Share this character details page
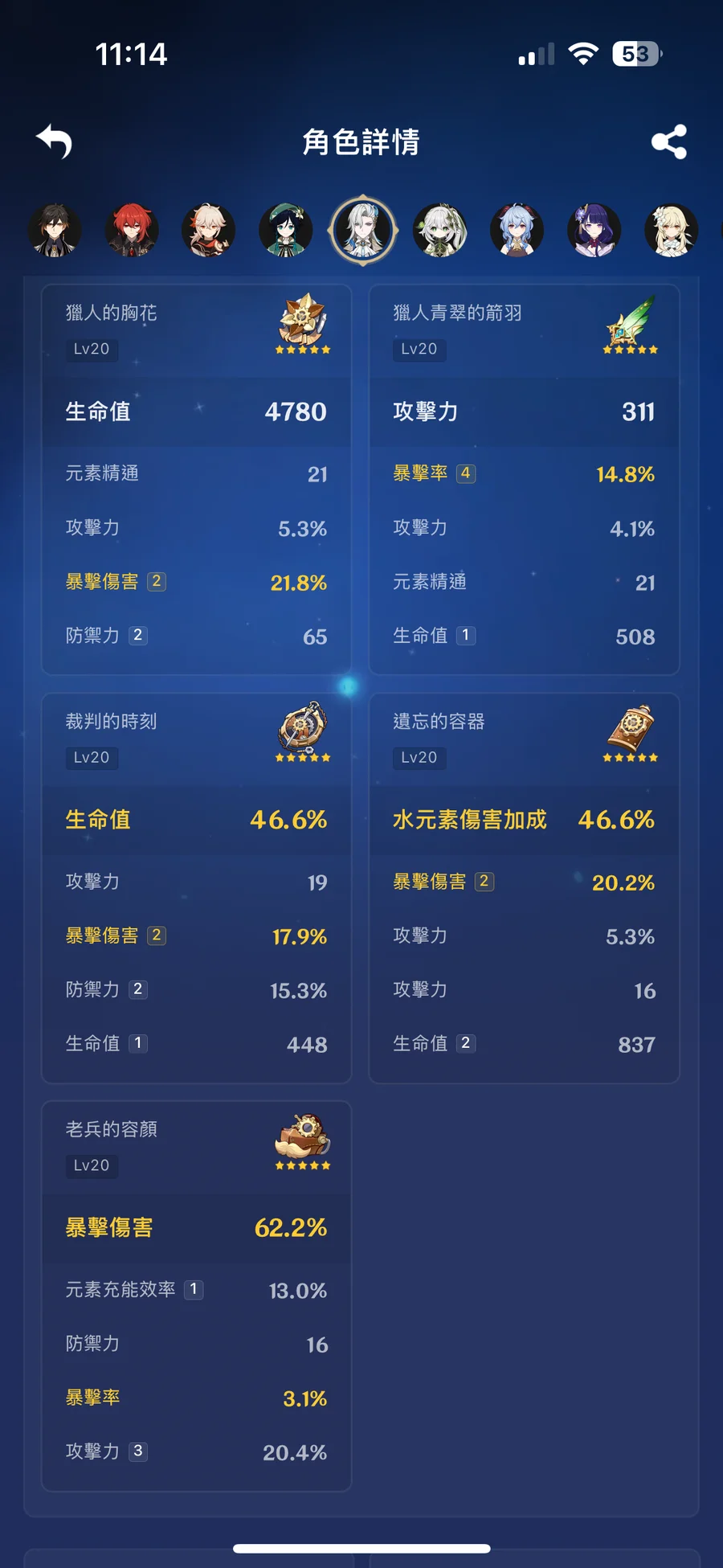The width and height of the screenshot is (723, 1568). click(x=668, y=142)
